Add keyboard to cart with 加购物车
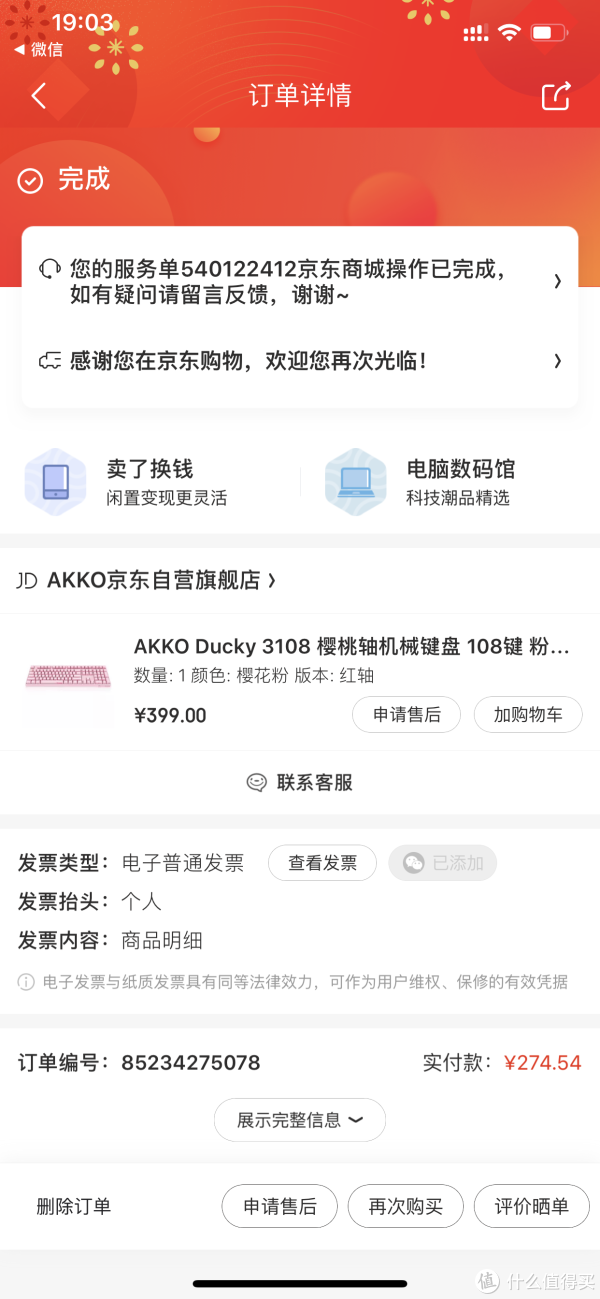The image size is (600, 1299). (527, 715)
